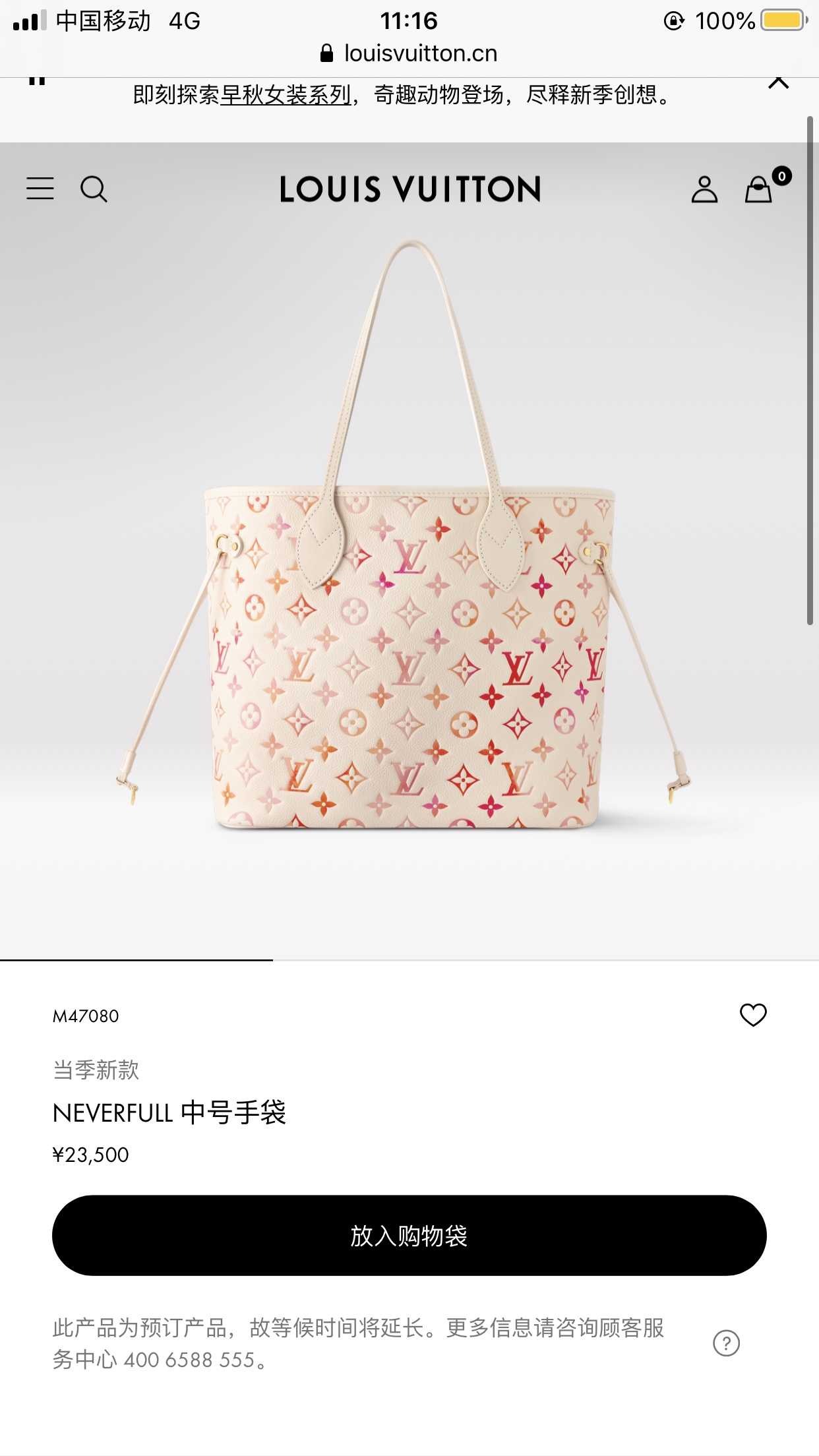
Task: Open the hamburger navigation menu
Action: (x=40, y=189)
